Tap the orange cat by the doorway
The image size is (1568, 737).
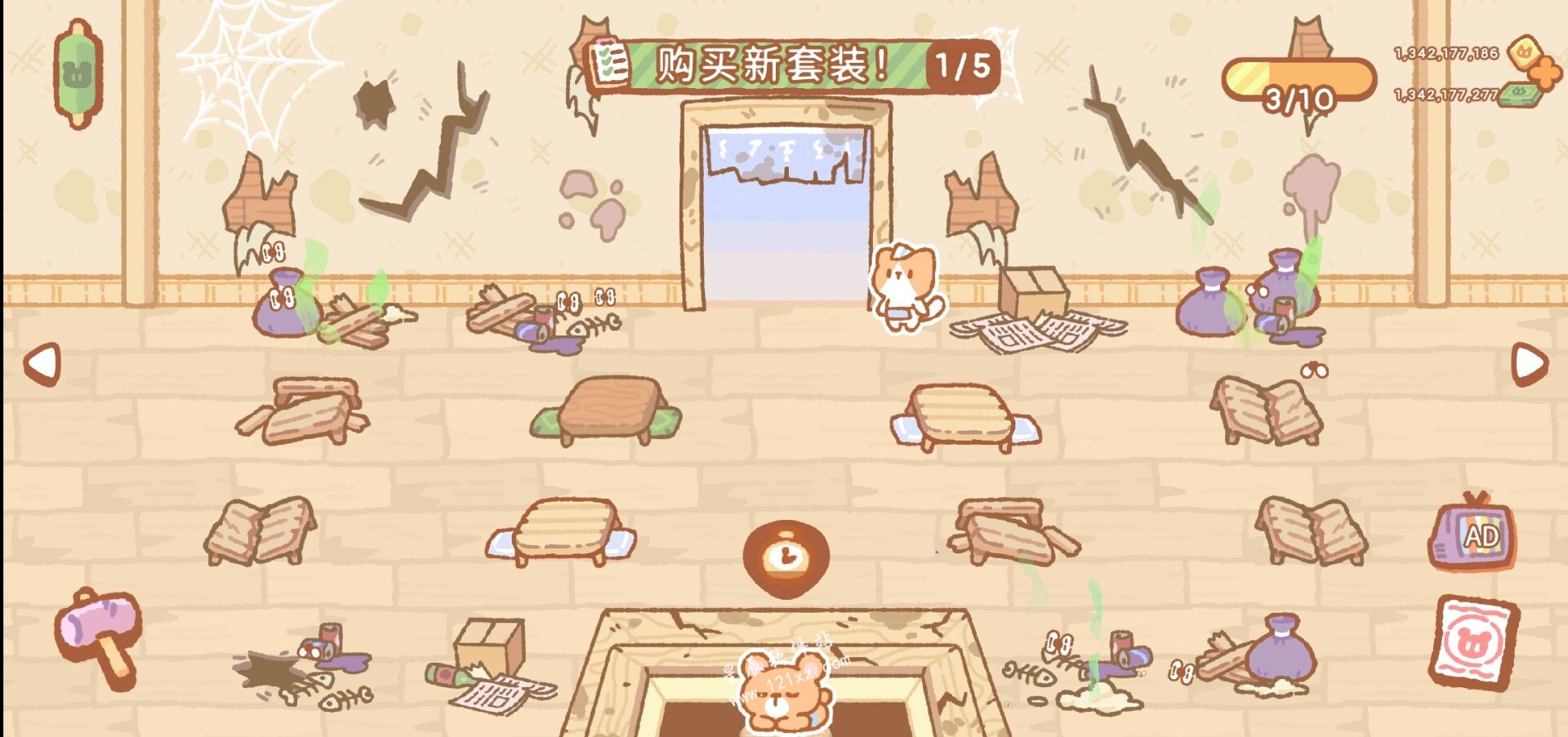coord(903,287)
